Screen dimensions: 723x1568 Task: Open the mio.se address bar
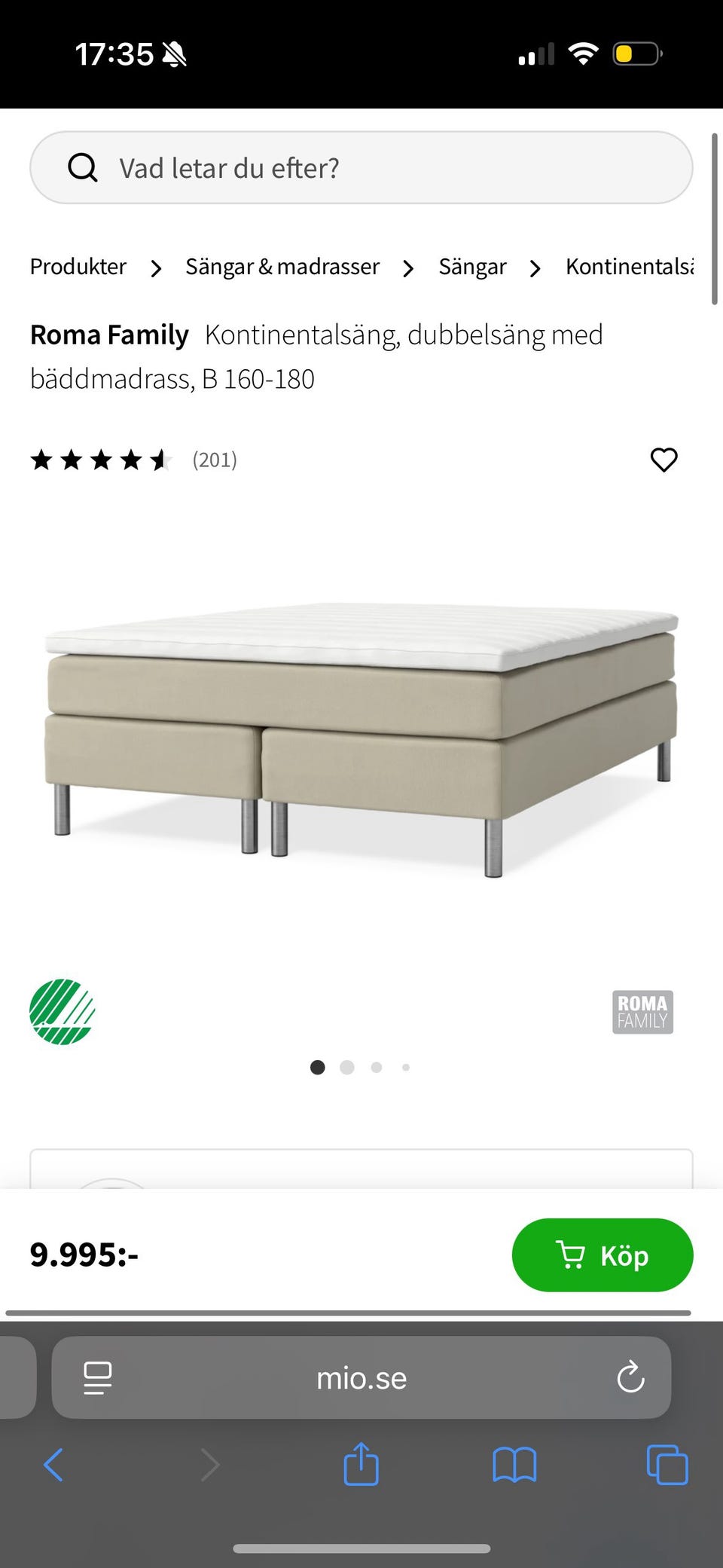click(361, 1378)
